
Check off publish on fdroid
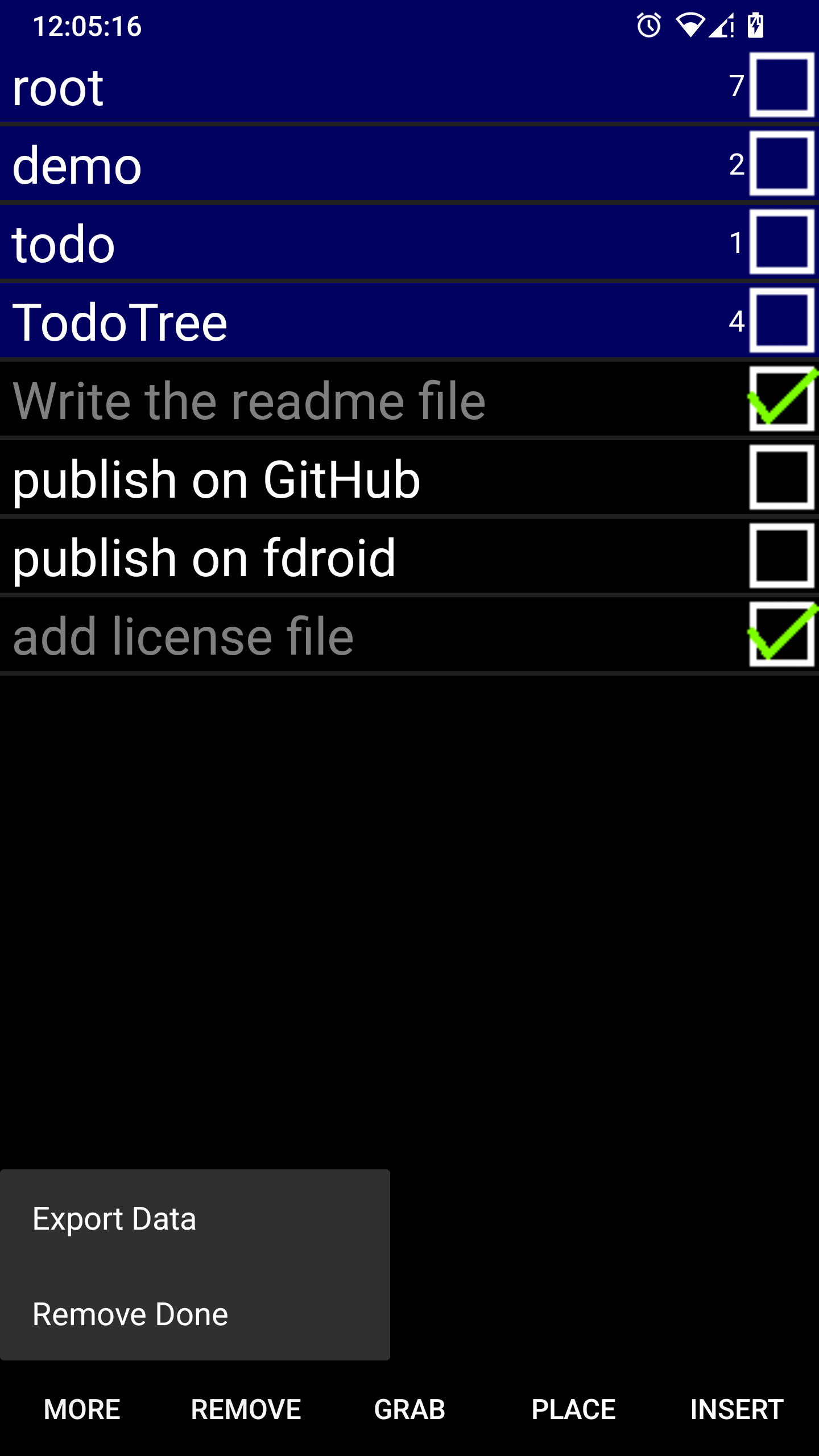pyautogui.click(x=782, y=556)
